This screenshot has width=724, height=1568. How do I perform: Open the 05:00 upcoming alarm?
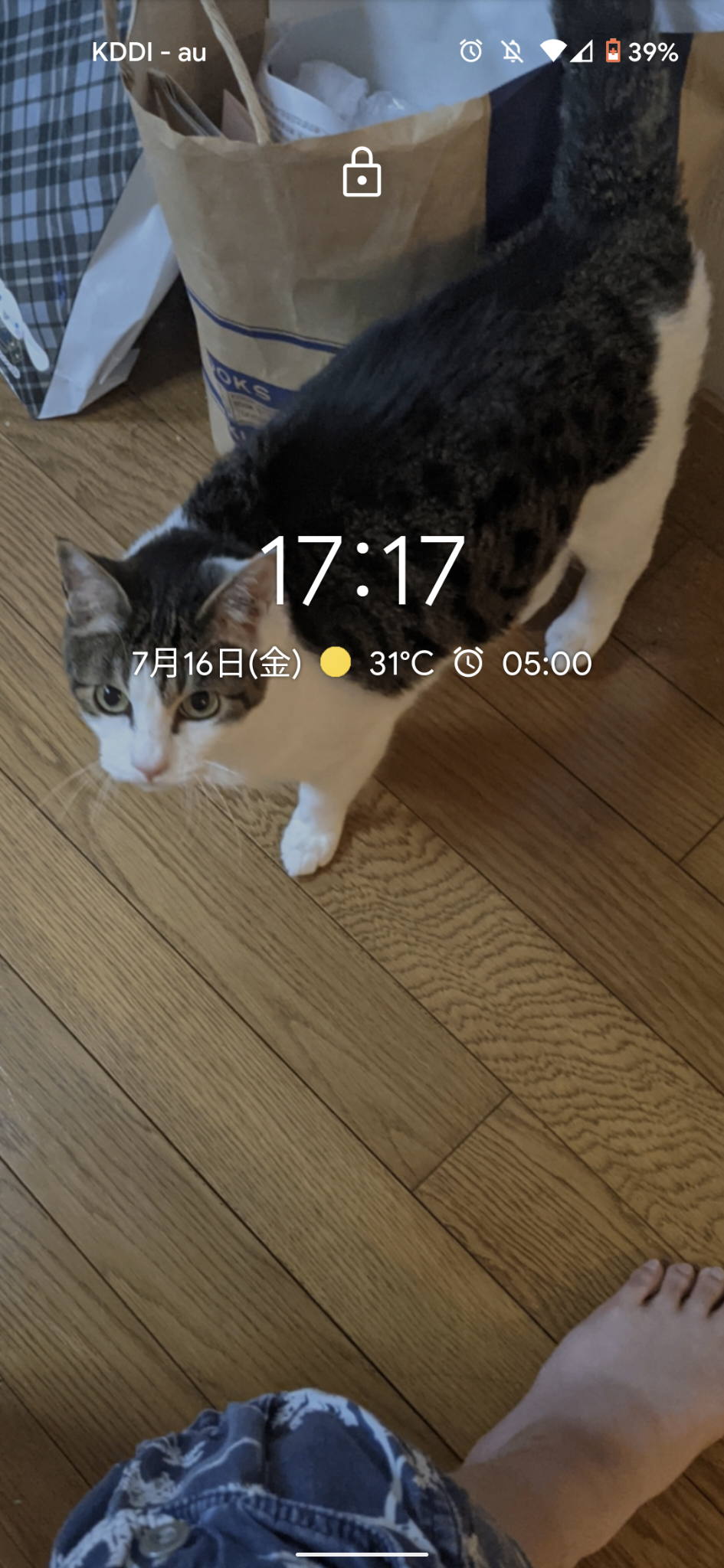[x=523, y=663]
